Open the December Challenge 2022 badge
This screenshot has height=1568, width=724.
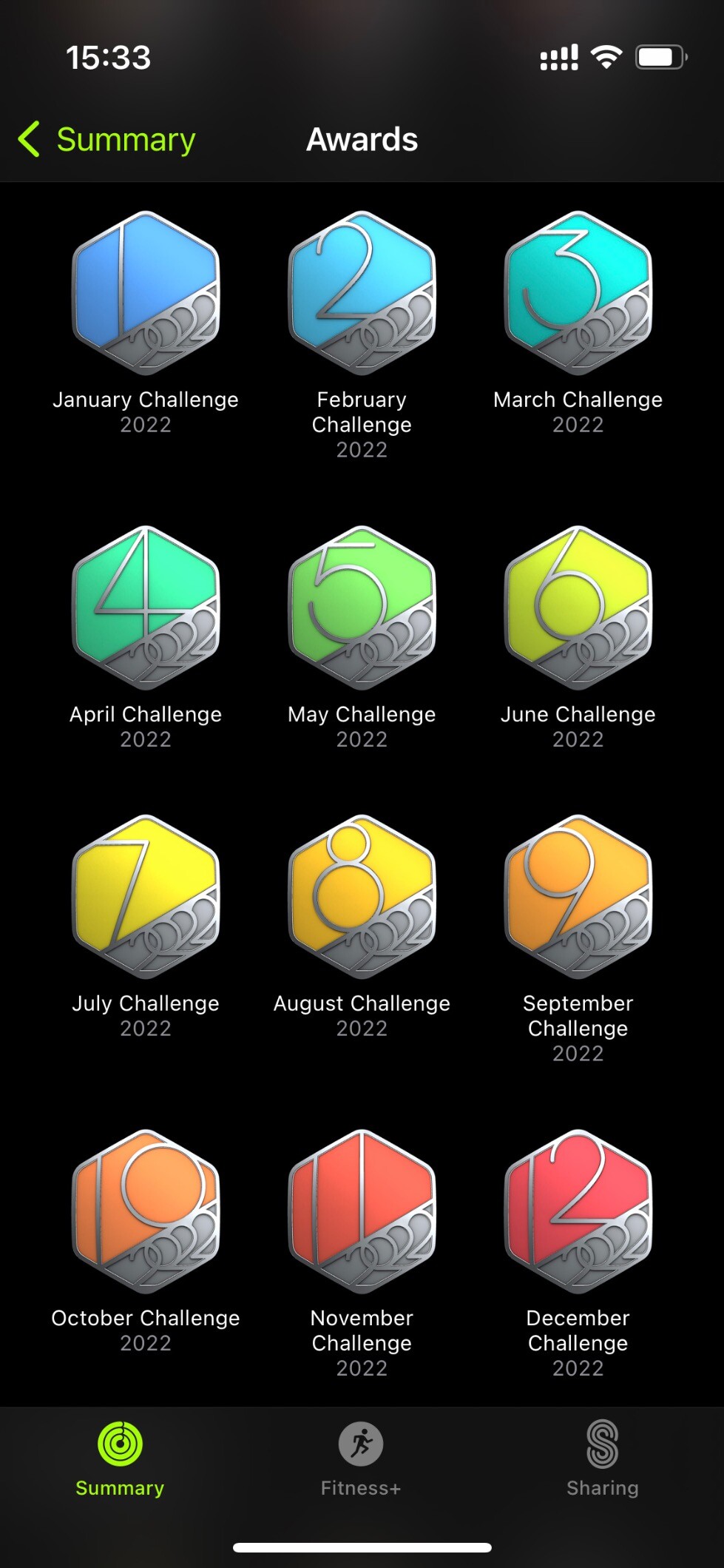[x=578, y=1211]
